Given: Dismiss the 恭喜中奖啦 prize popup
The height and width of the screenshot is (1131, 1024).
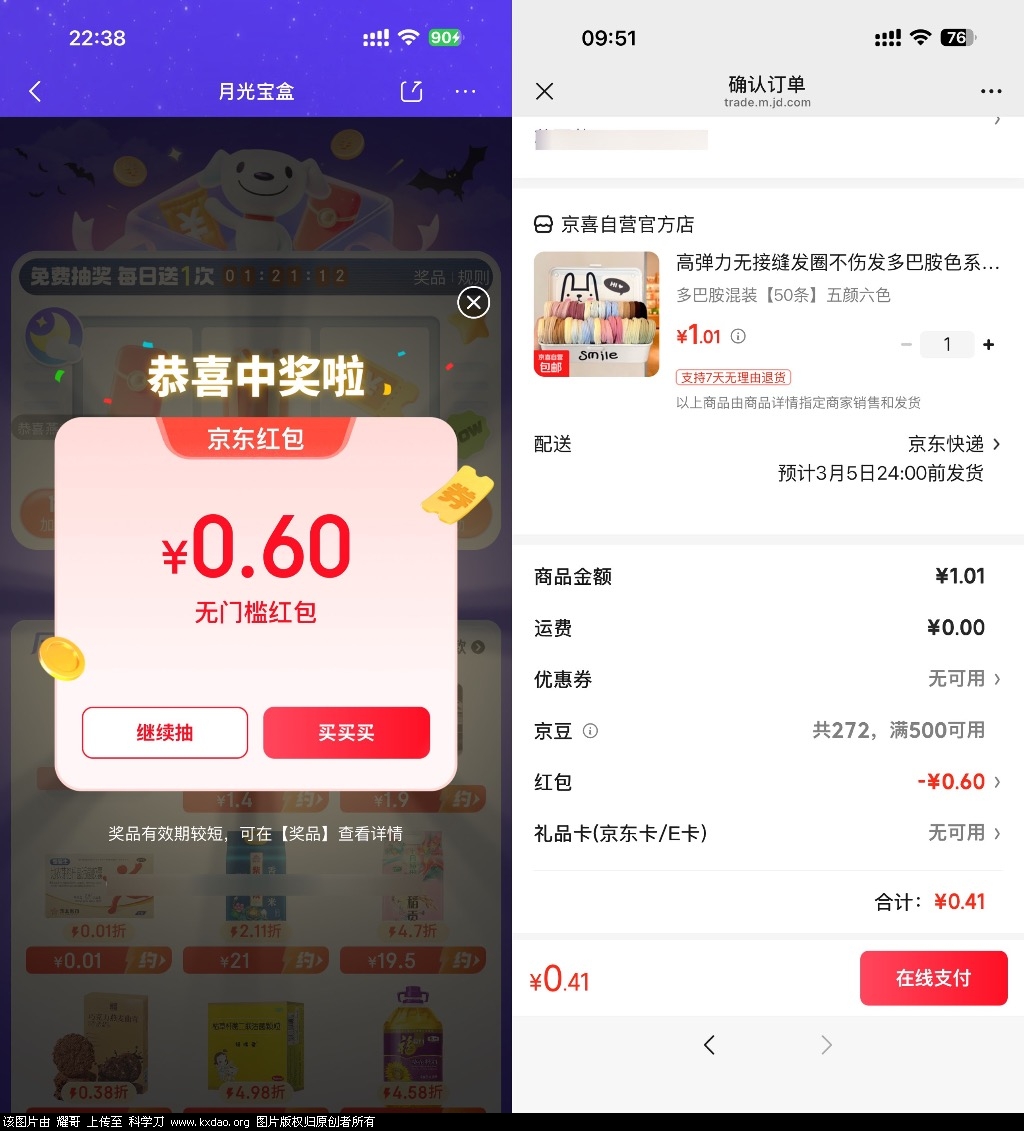Looking at the screenshot, I should pos(473,302).
